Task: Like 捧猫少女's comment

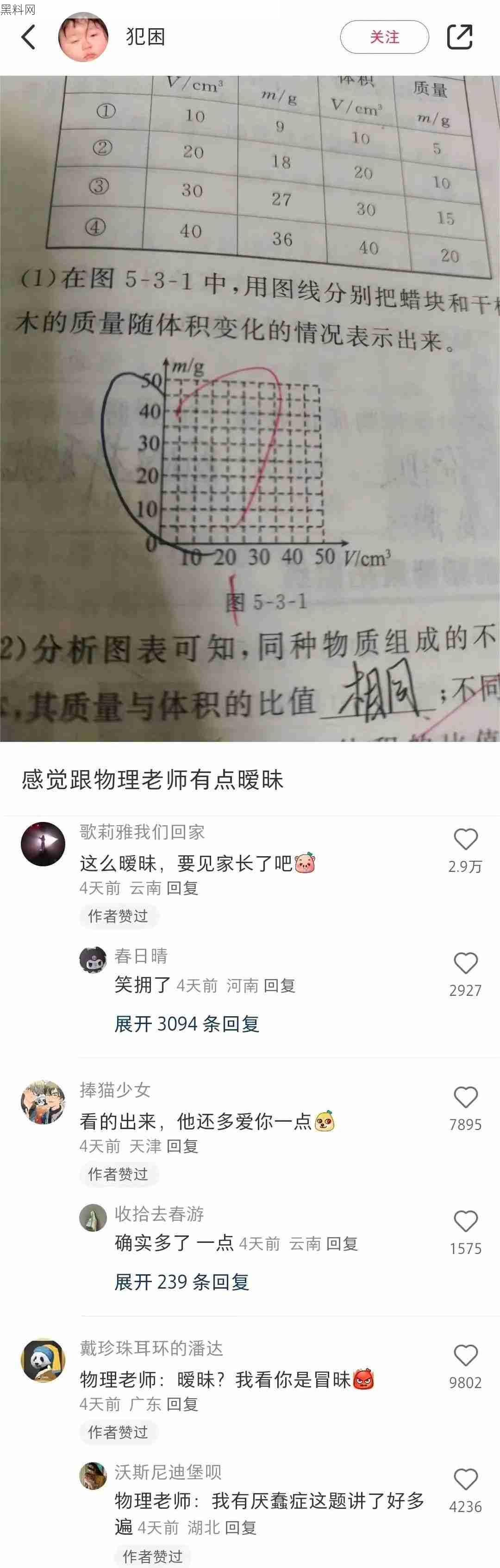Action: point(465,1098)
